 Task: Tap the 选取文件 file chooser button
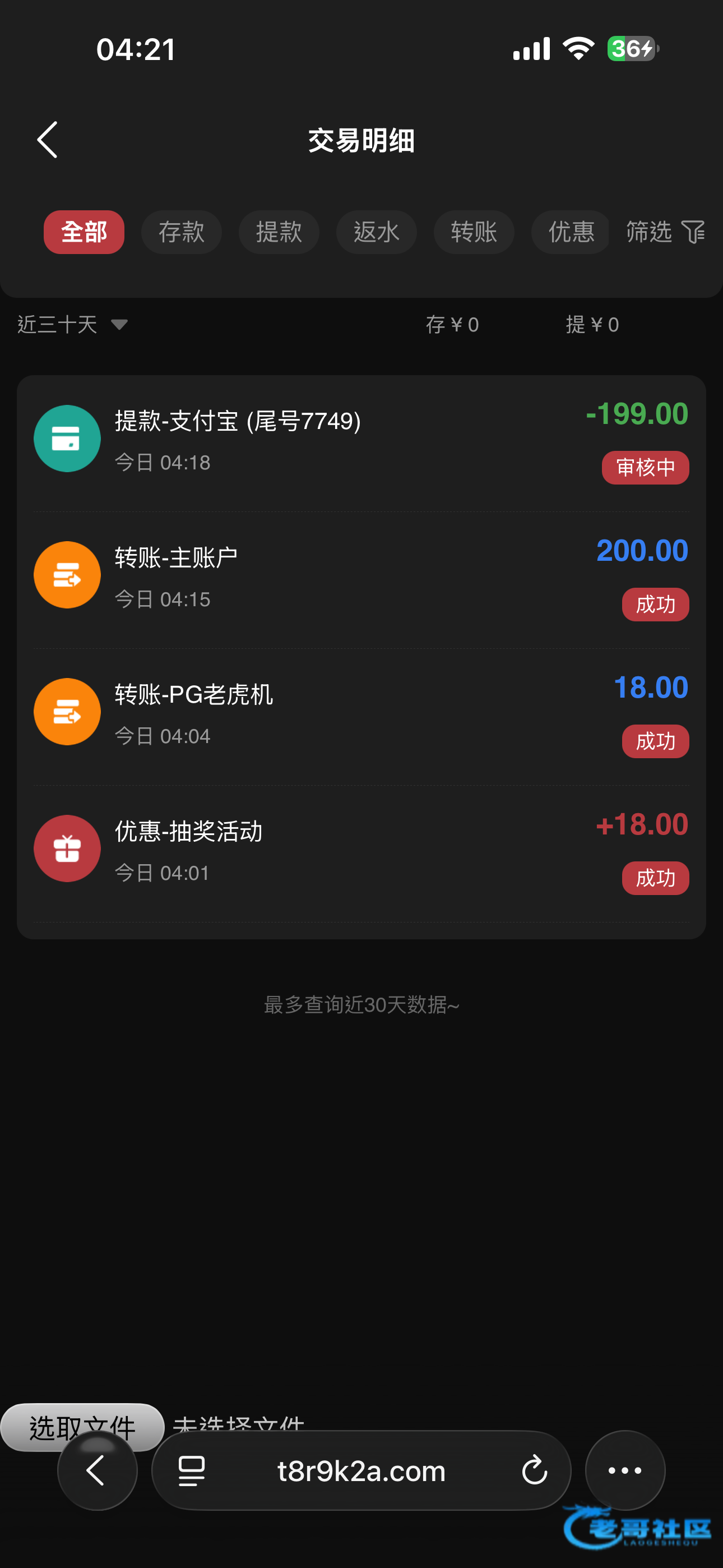pyautogui.click(x=82, y=1426)
